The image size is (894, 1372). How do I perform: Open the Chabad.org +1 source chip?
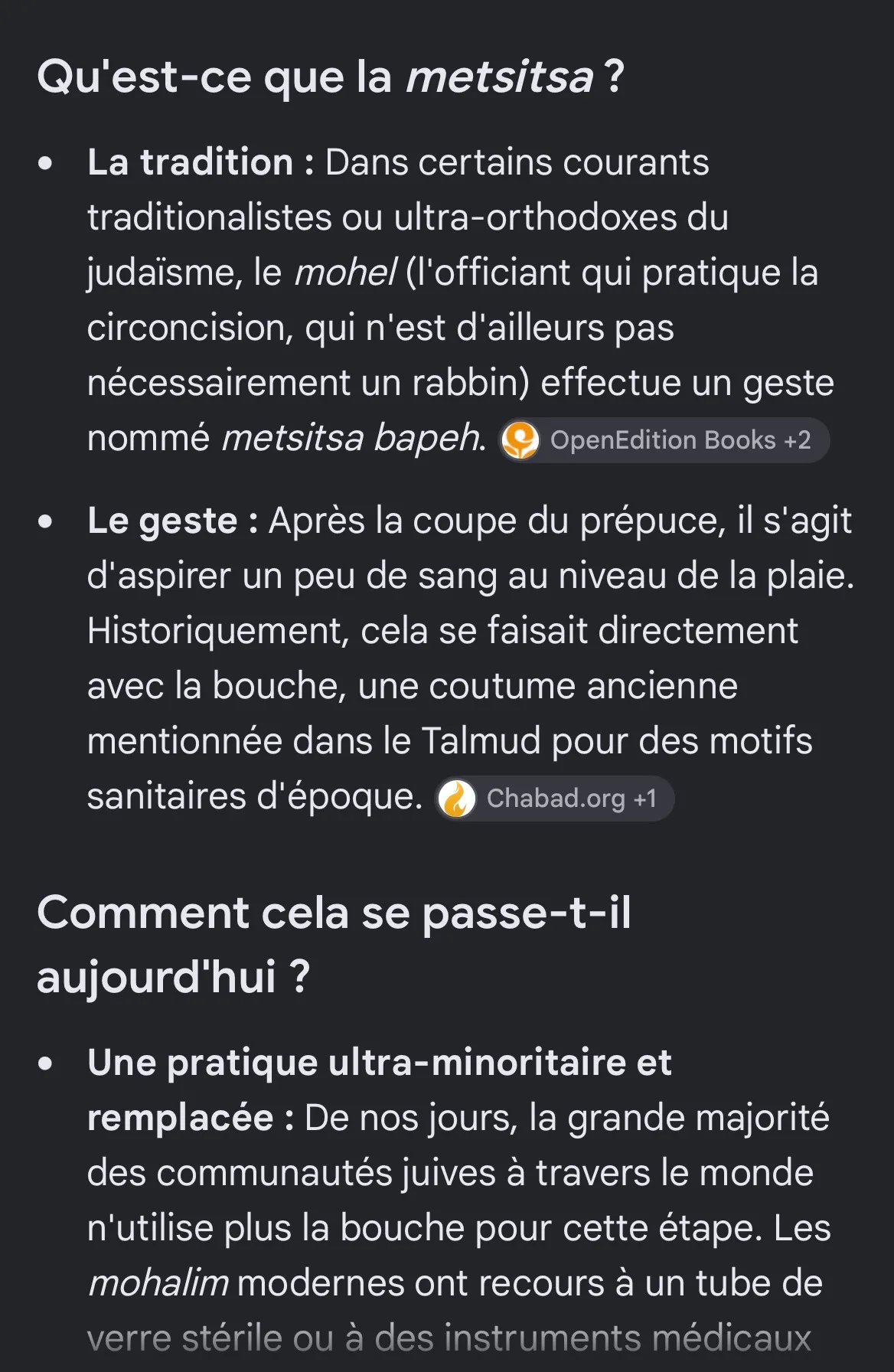click(x=555, y=799)
